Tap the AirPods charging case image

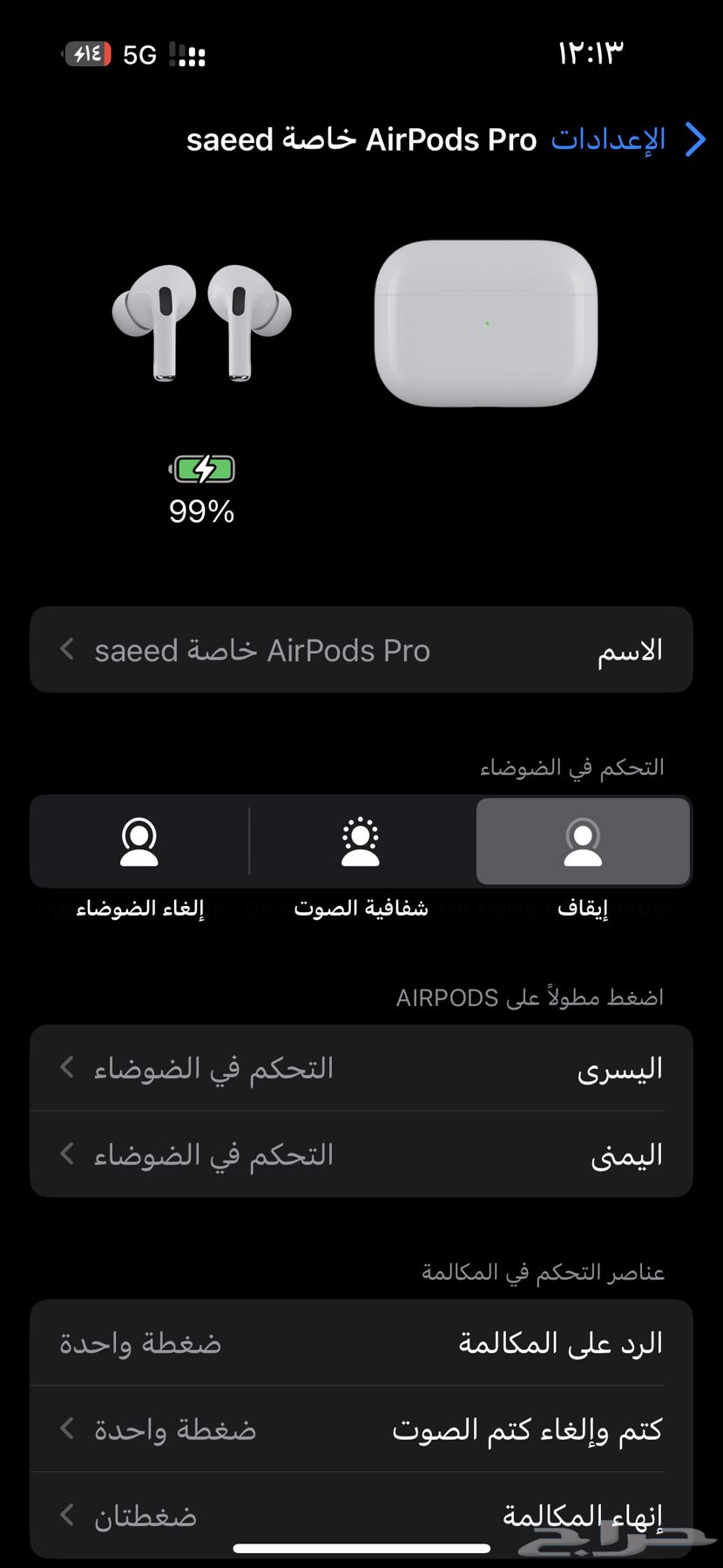click(490, 322)
